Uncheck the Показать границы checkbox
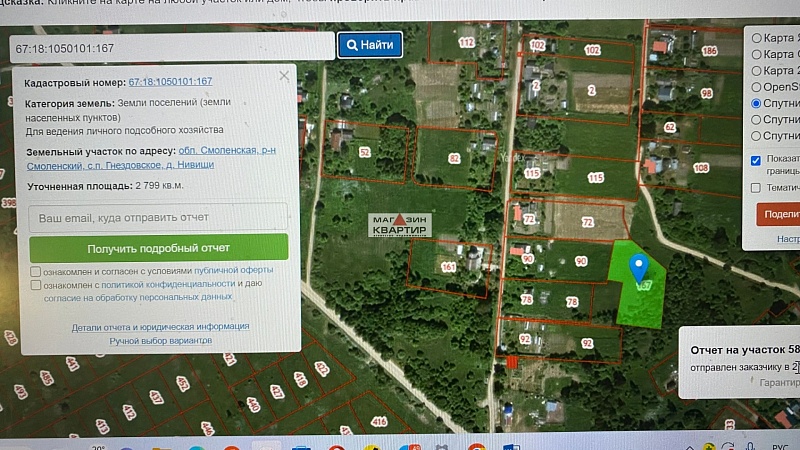 point(756,160)
